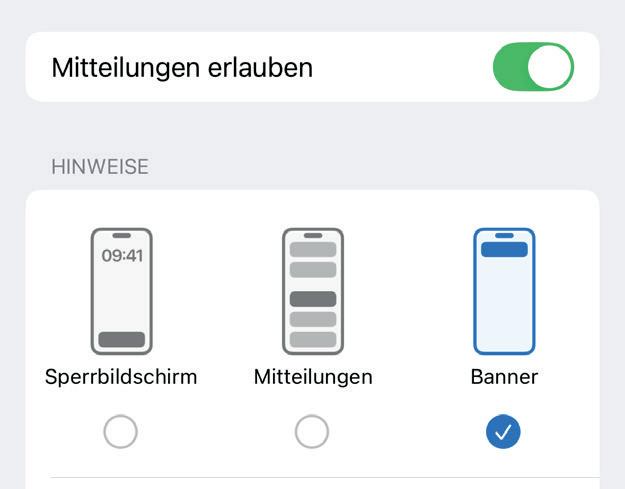Enable Sperrbildschirm alert option

tap(121, 432)
